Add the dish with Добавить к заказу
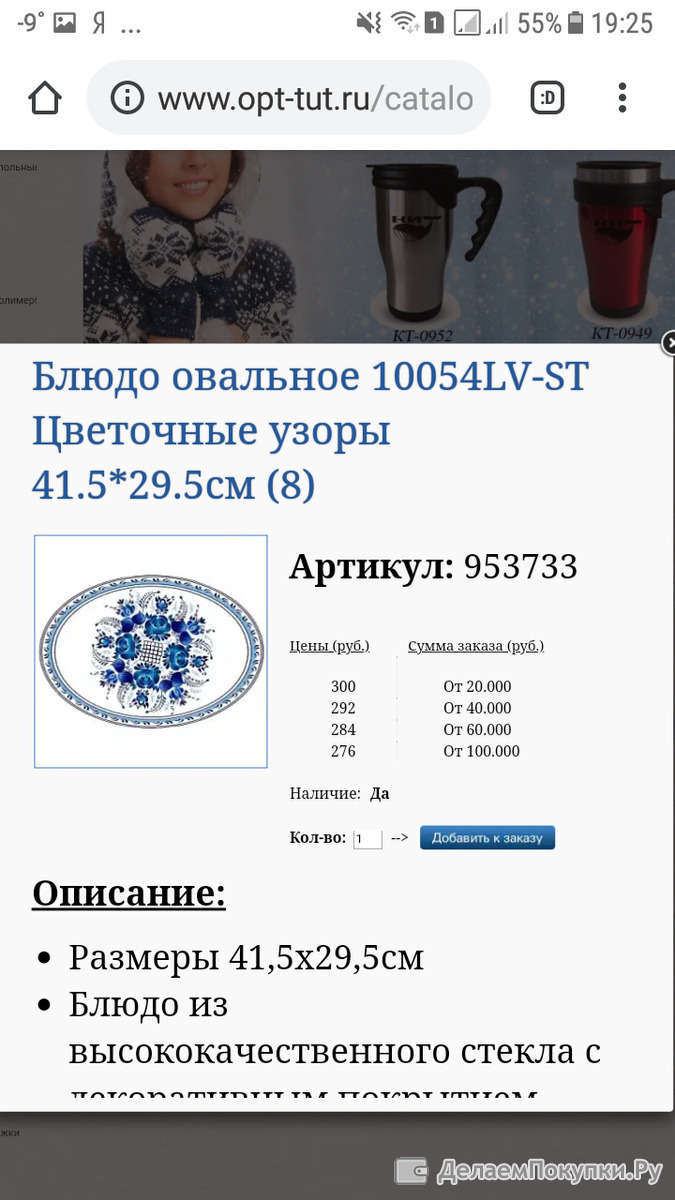675x1200 pixels. 487,838
